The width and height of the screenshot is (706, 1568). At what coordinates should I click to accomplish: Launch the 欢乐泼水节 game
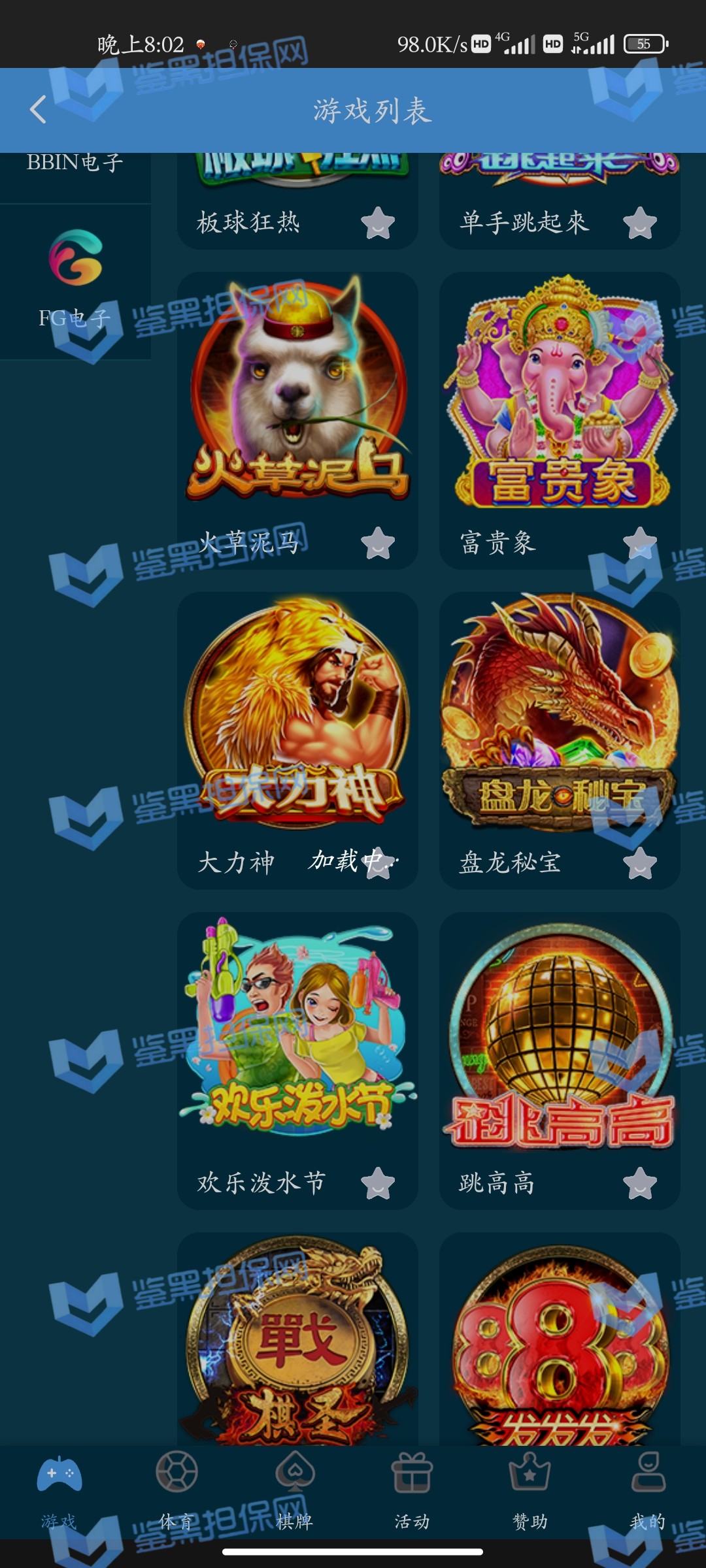click(297, 1032)
